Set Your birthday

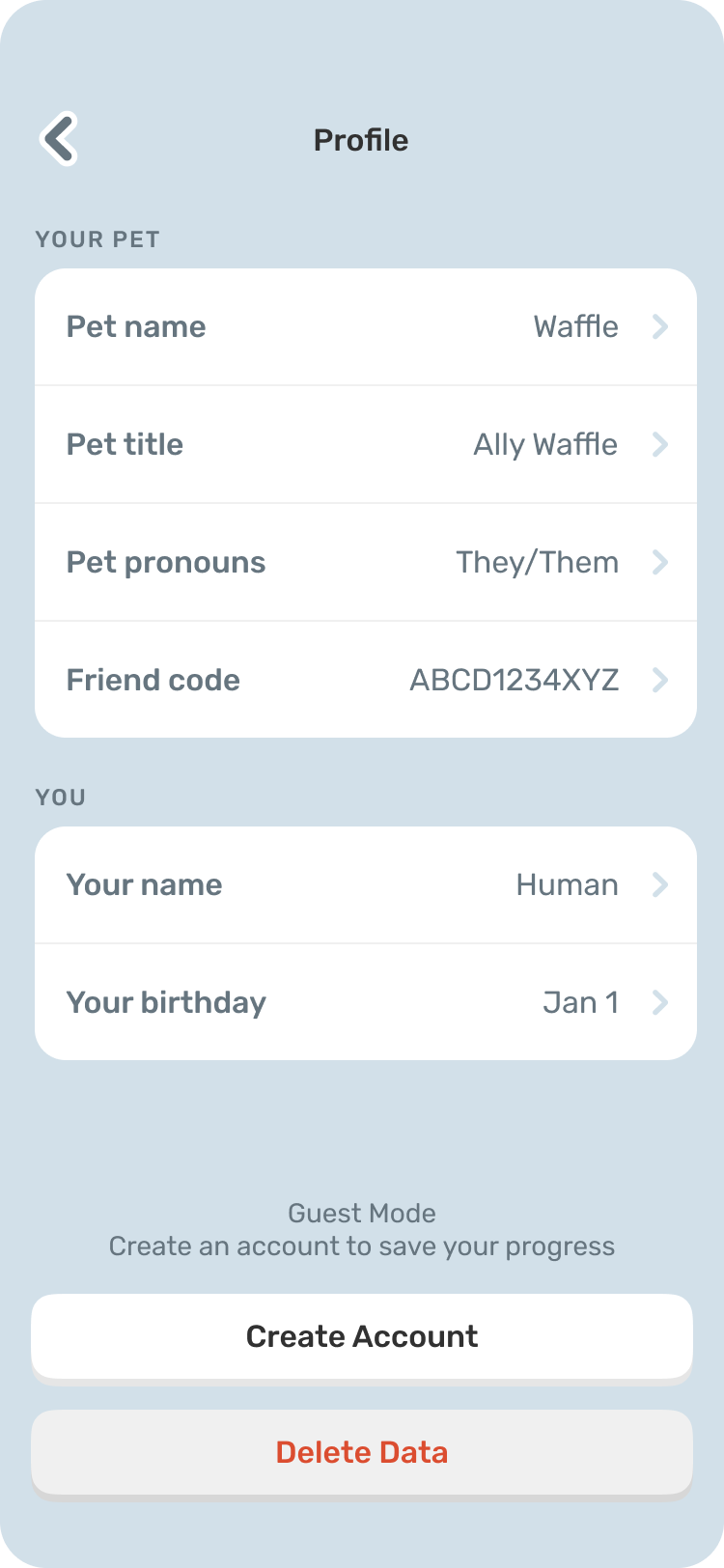[365, 1003]
